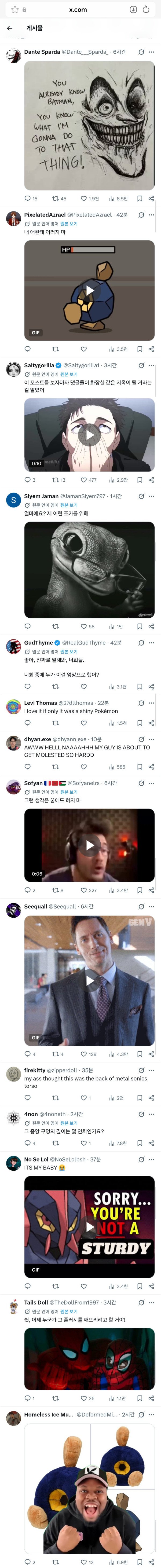Play Sofyan's 0:06 video
161x1568 pixels.
(89, 845)
